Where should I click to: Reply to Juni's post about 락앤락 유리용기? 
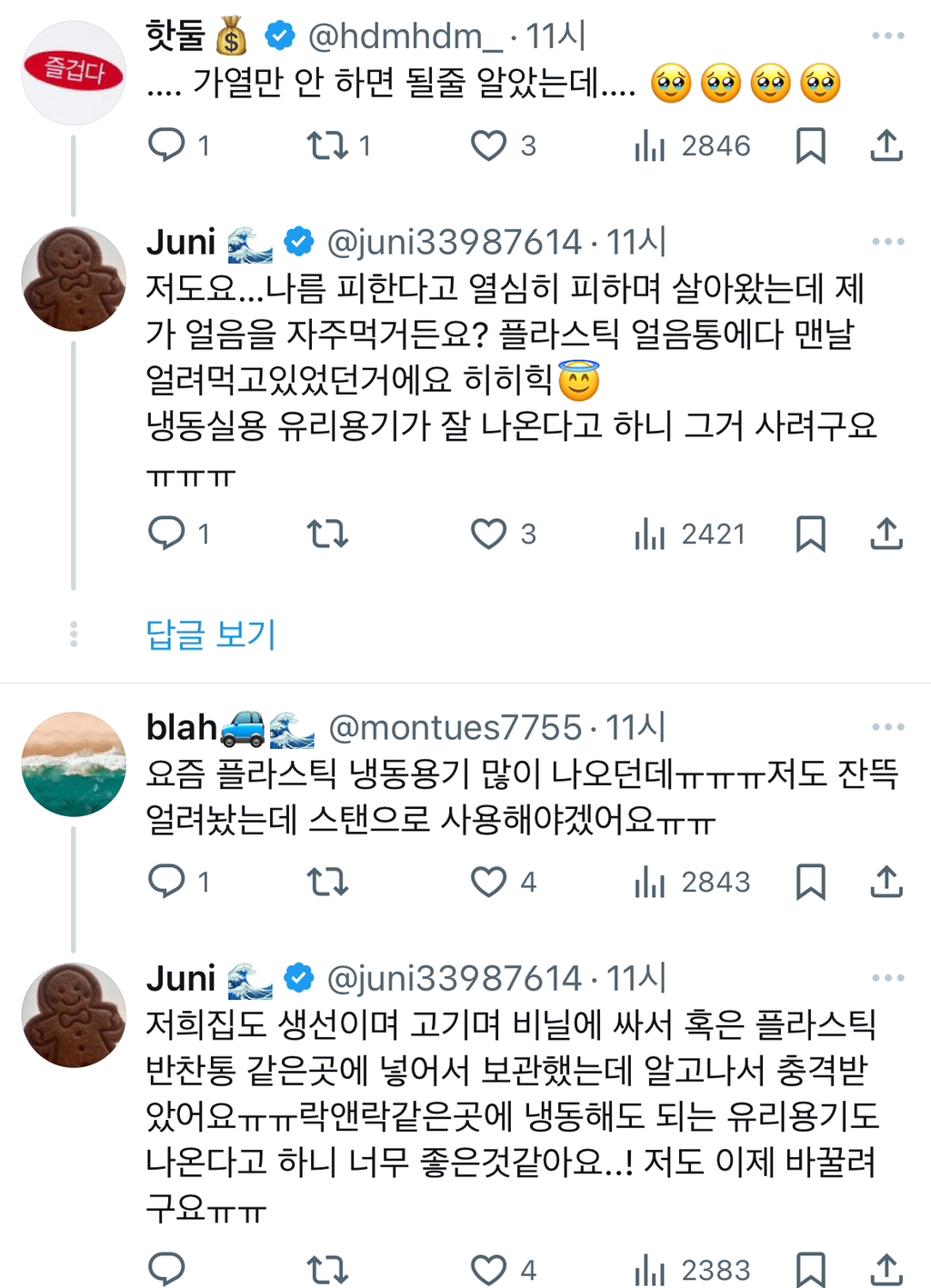(x=166, y=1269)
